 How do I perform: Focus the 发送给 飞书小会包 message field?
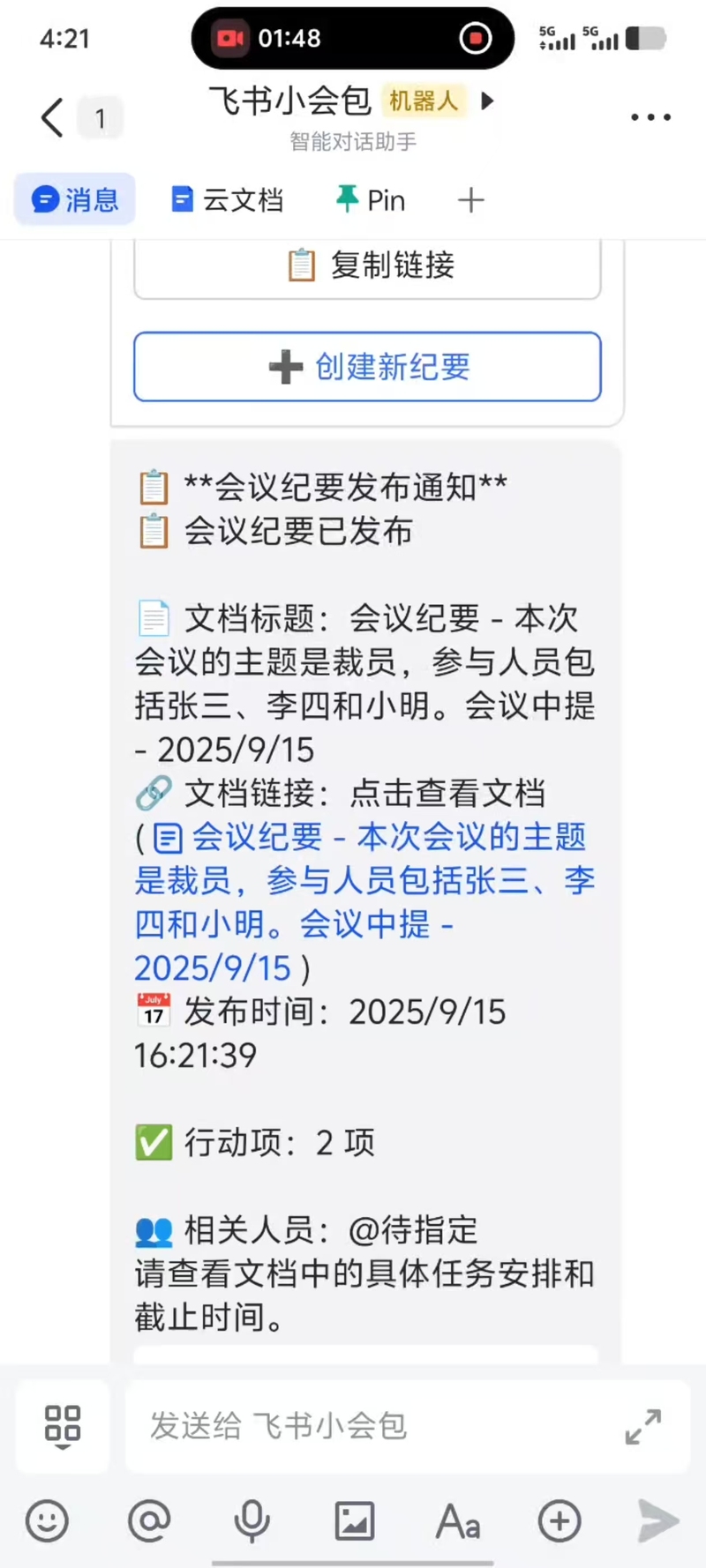pos(371,1426)
